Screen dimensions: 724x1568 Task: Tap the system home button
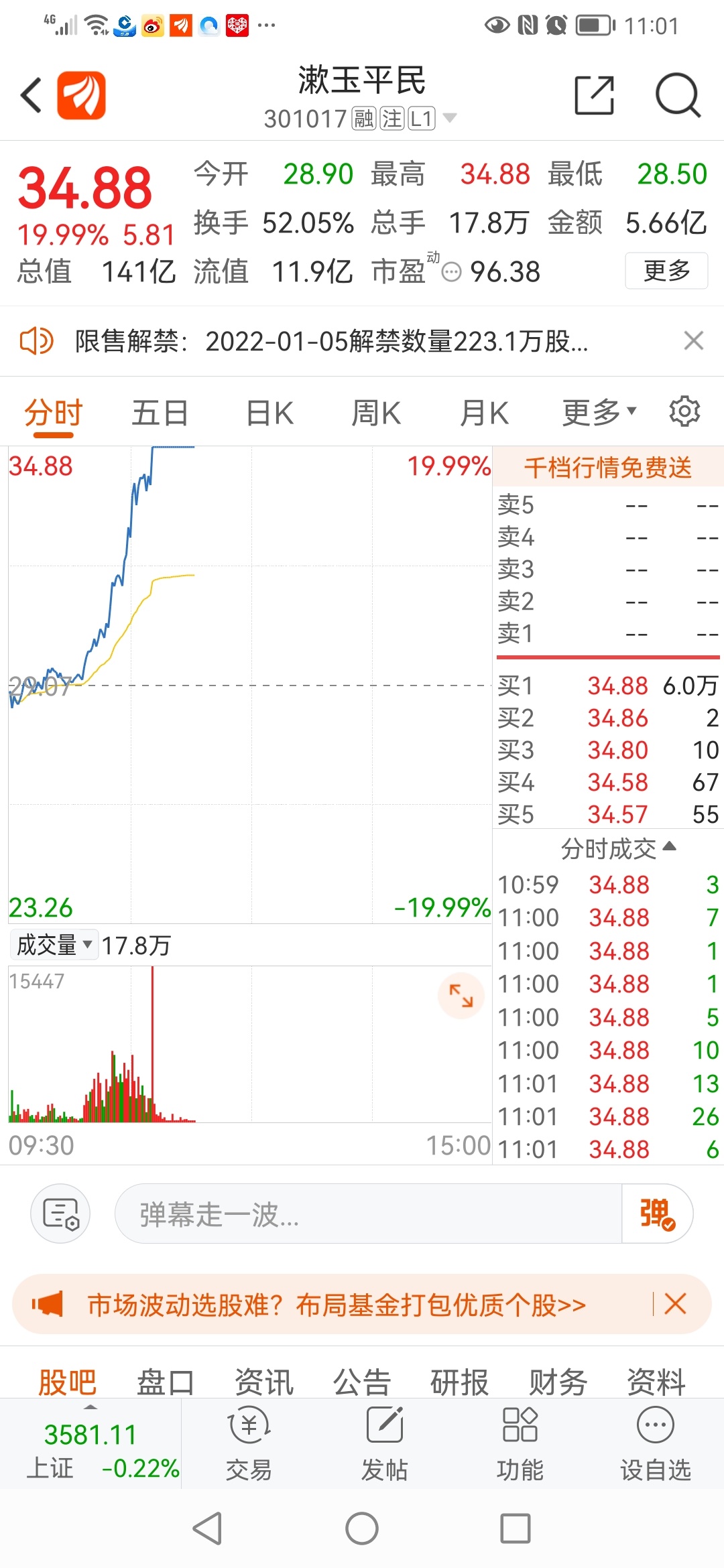[x=362, y=1528]
